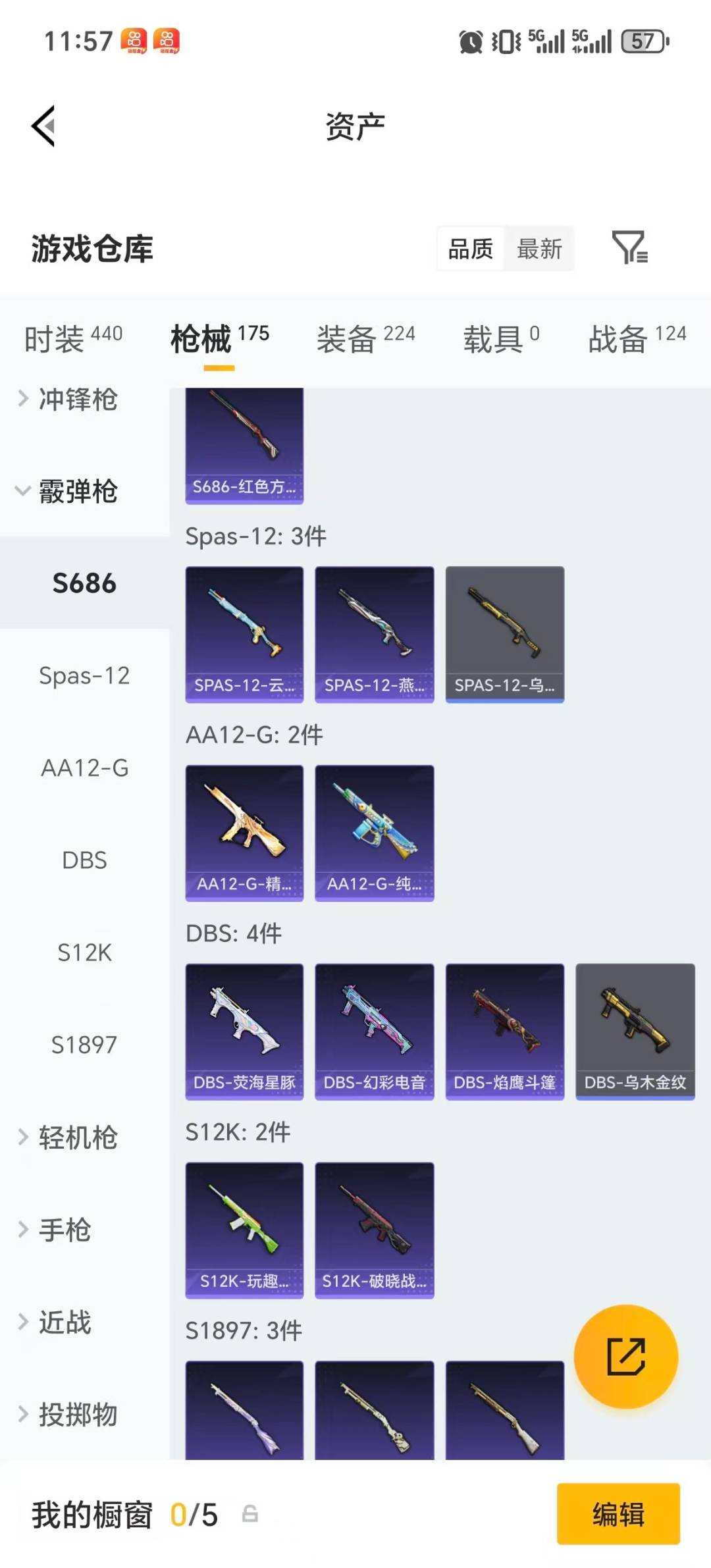Tap 编辑 to edit my showcase

[618, 1513]
